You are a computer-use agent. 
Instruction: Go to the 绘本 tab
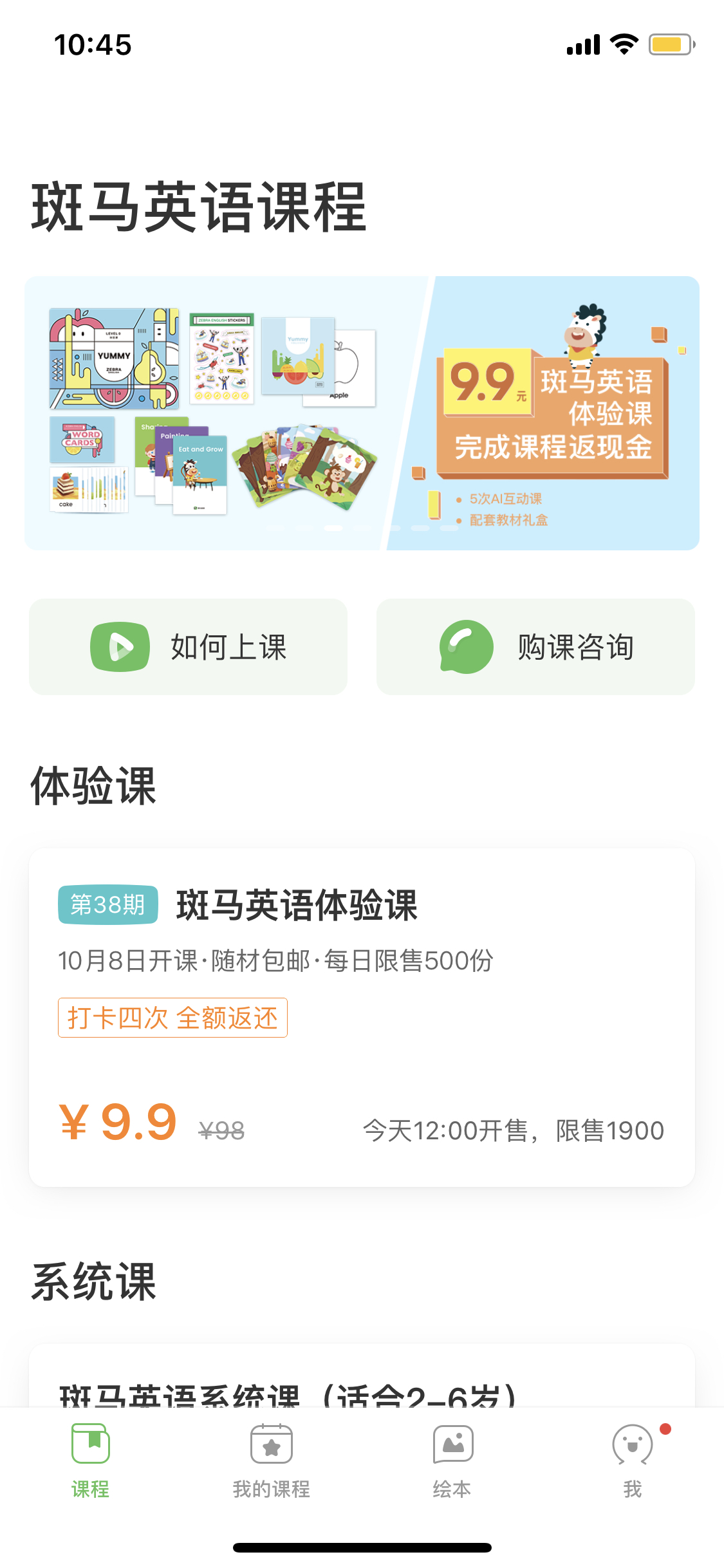(x=452, y=1461)
